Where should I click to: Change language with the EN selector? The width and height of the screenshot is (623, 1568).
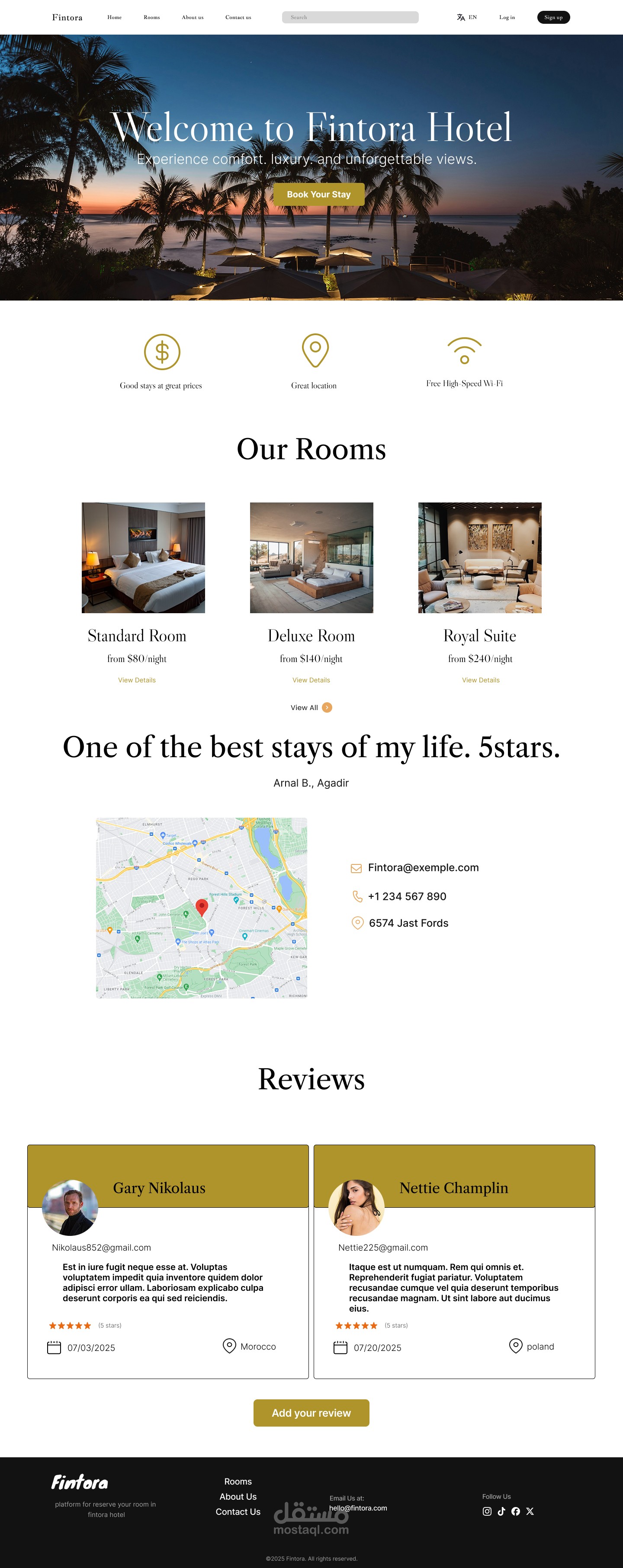tap(467, 17)
